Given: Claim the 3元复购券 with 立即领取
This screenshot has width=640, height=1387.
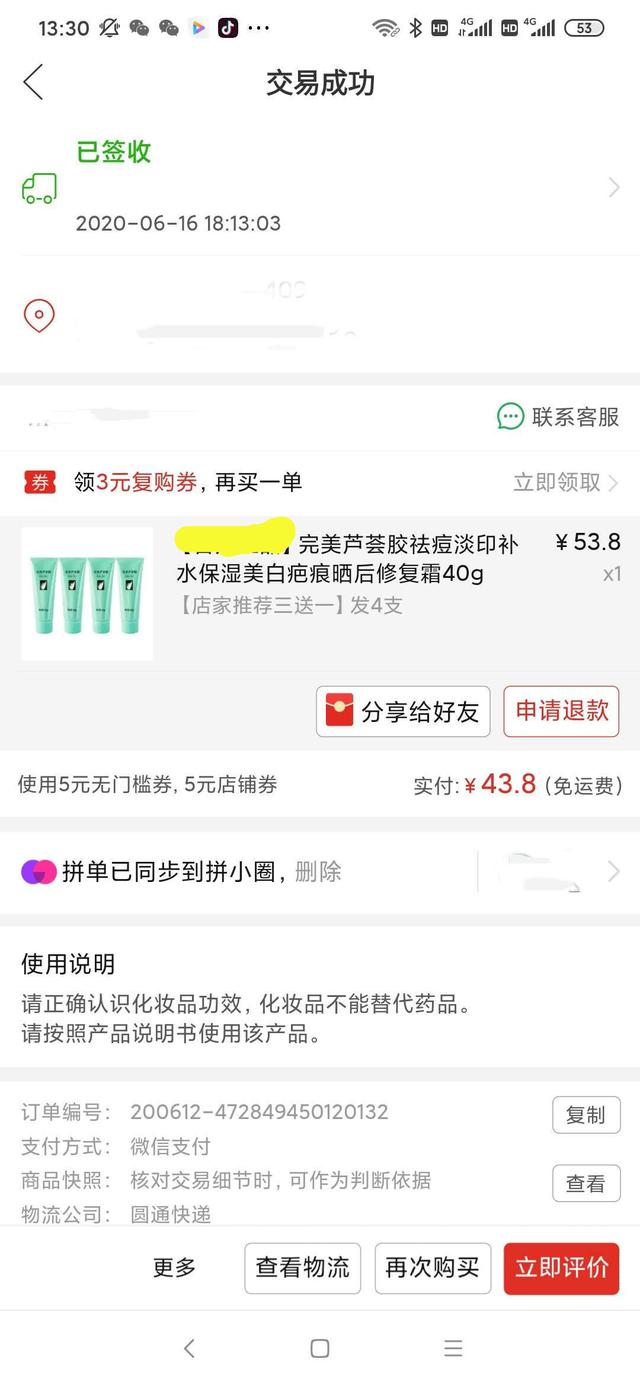Looking at the screenshot, I should [565, 482].
